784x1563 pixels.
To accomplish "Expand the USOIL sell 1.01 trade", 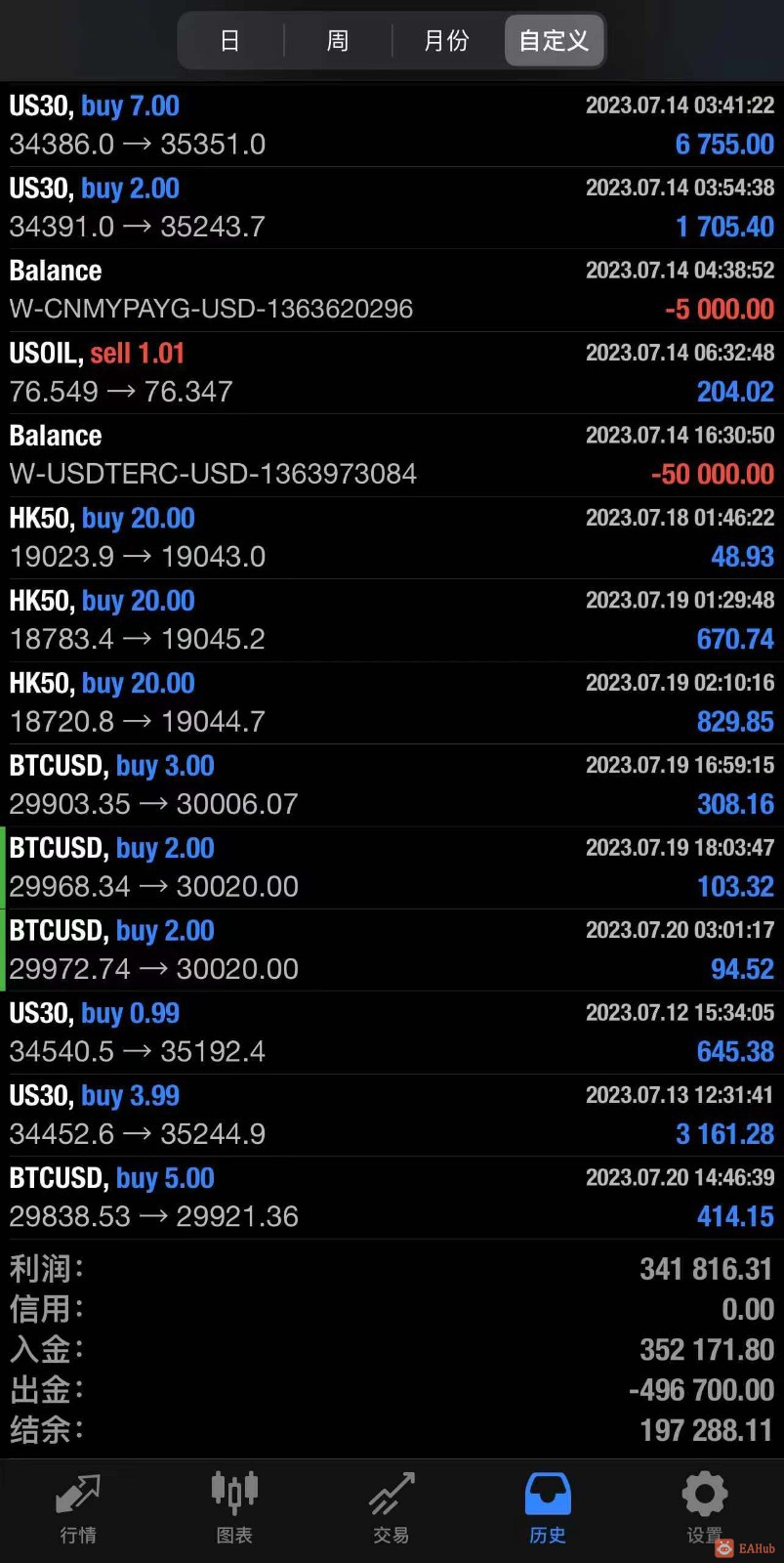I will tap(391, 372).
